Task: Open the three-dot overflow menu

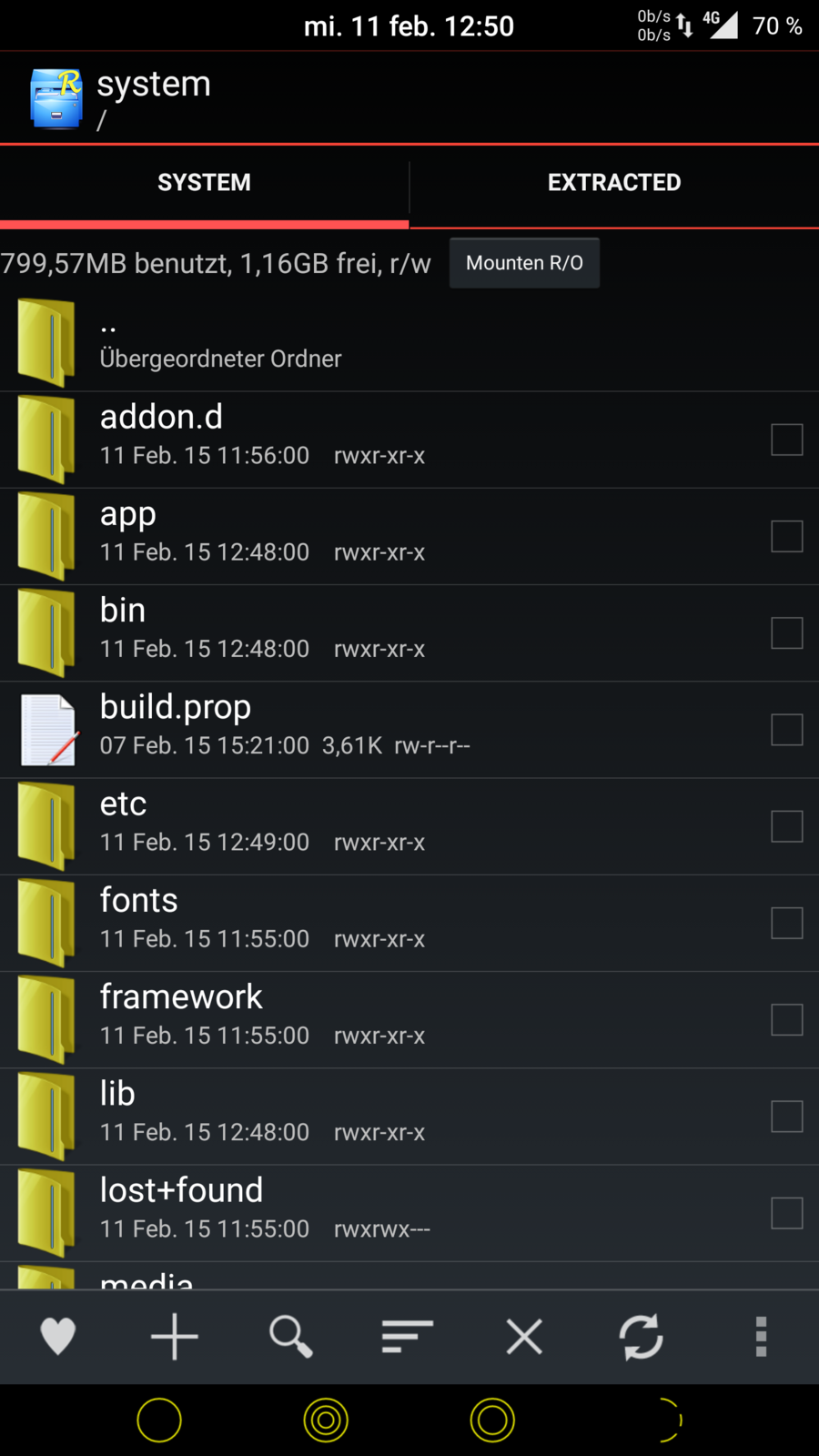Action: pos(761,1337)
